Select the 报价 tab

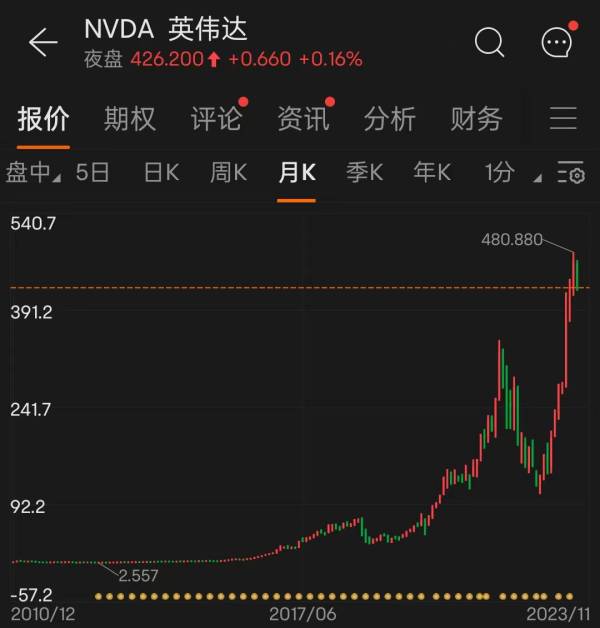point(43,119)
